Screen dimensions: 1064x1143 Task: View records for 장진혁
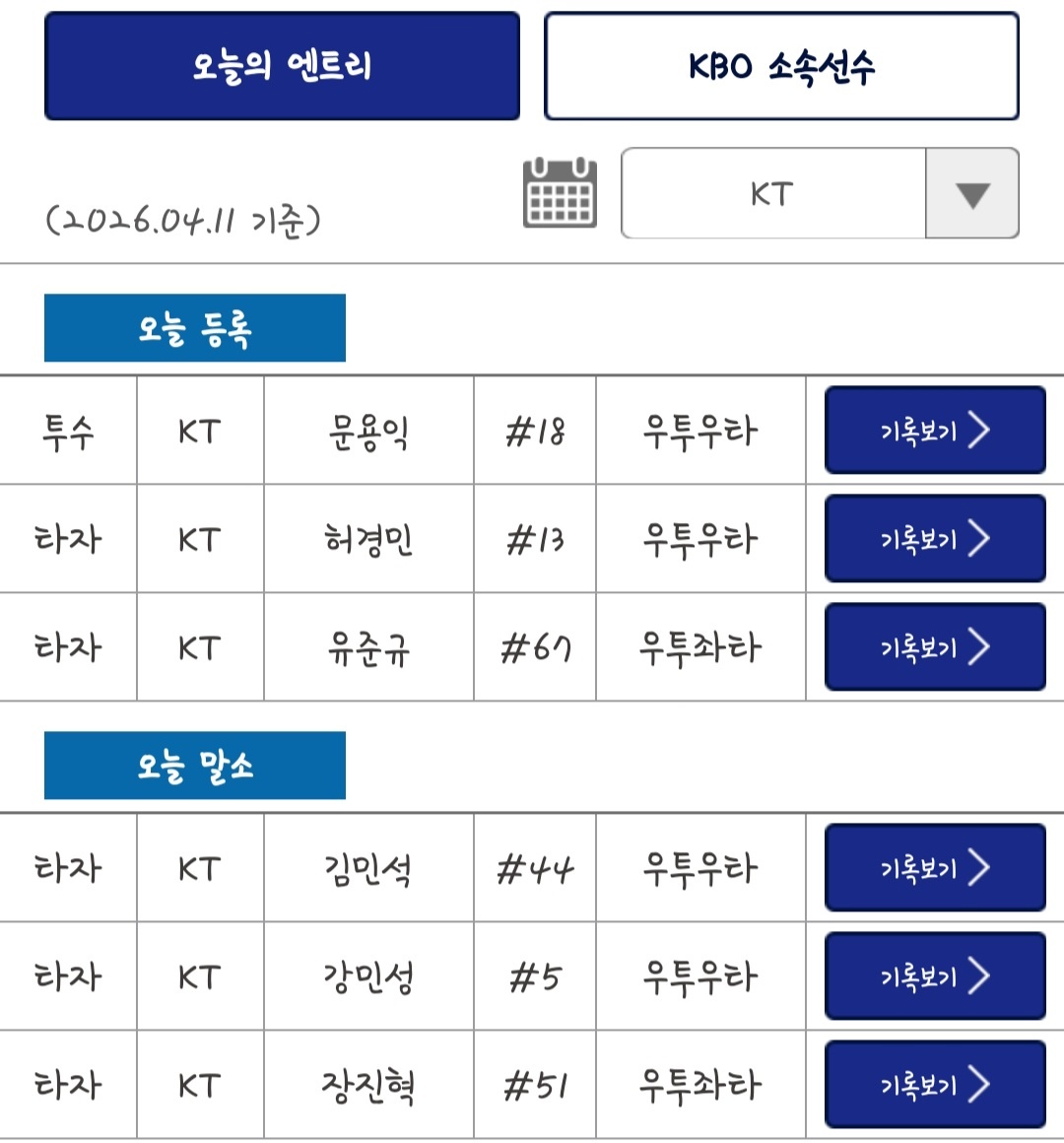tap(934, 1085)
